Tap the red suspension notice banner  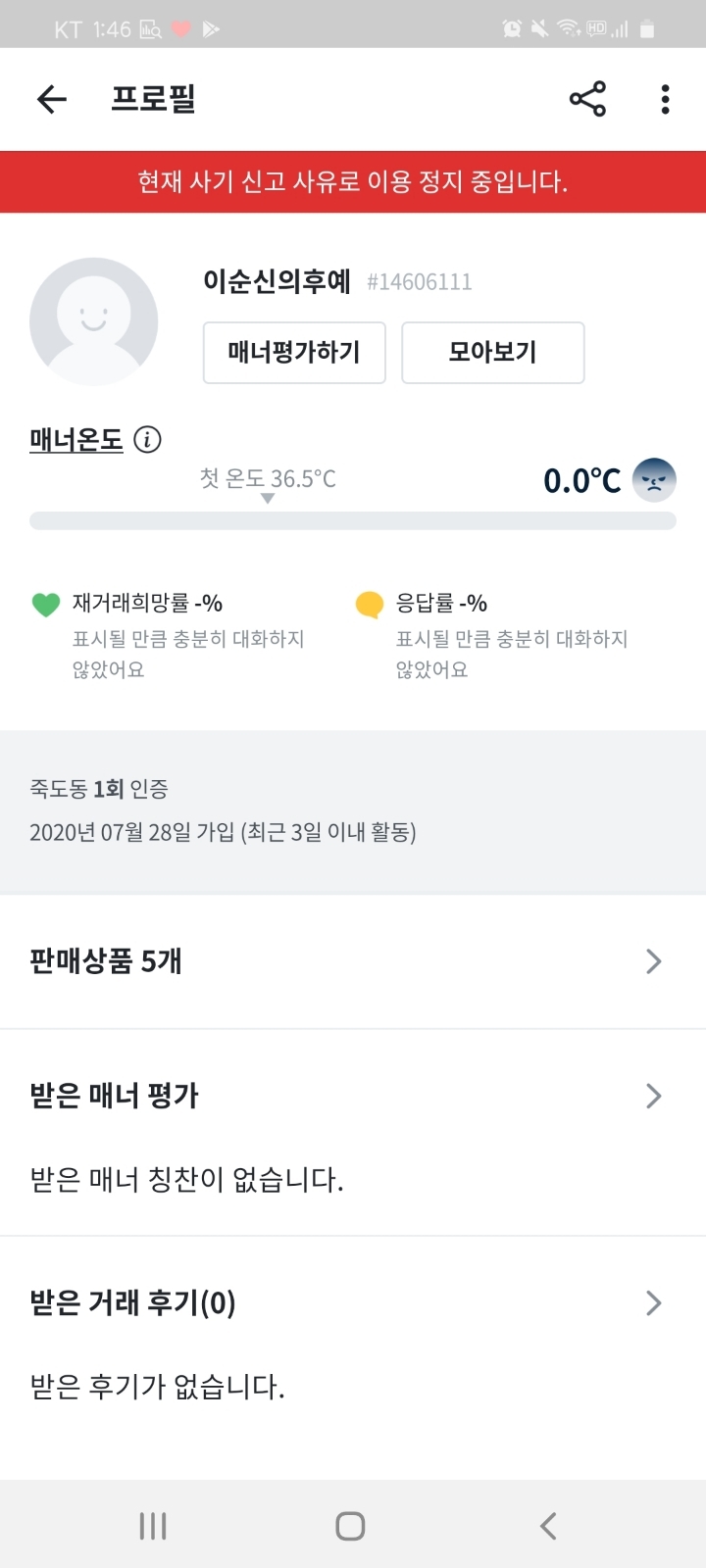coord(353,182)
